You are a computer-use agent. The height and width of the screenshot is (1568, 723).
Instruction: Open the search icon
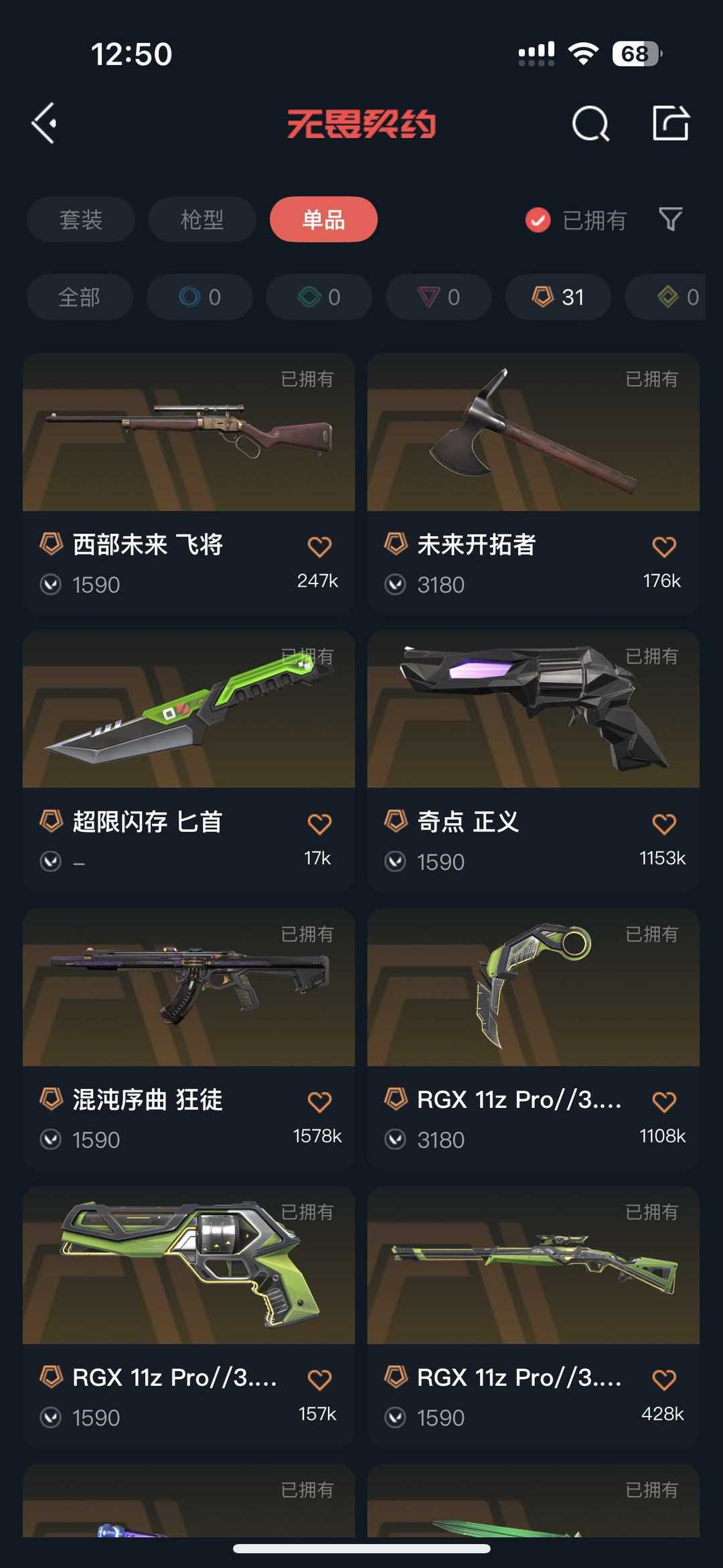590,124
